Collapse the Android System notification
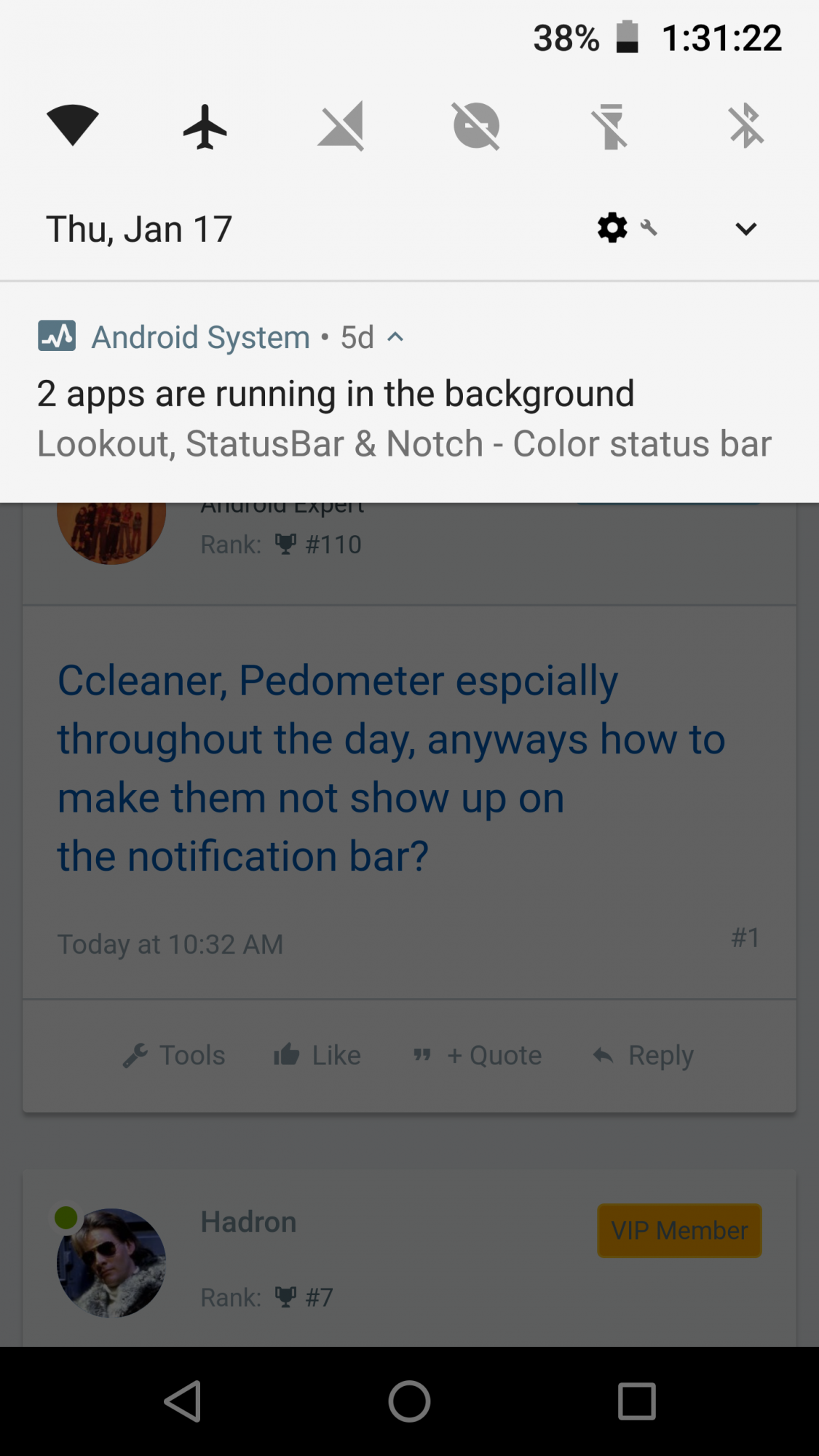The image size is (819, 1456). click(x=395, y=337)
